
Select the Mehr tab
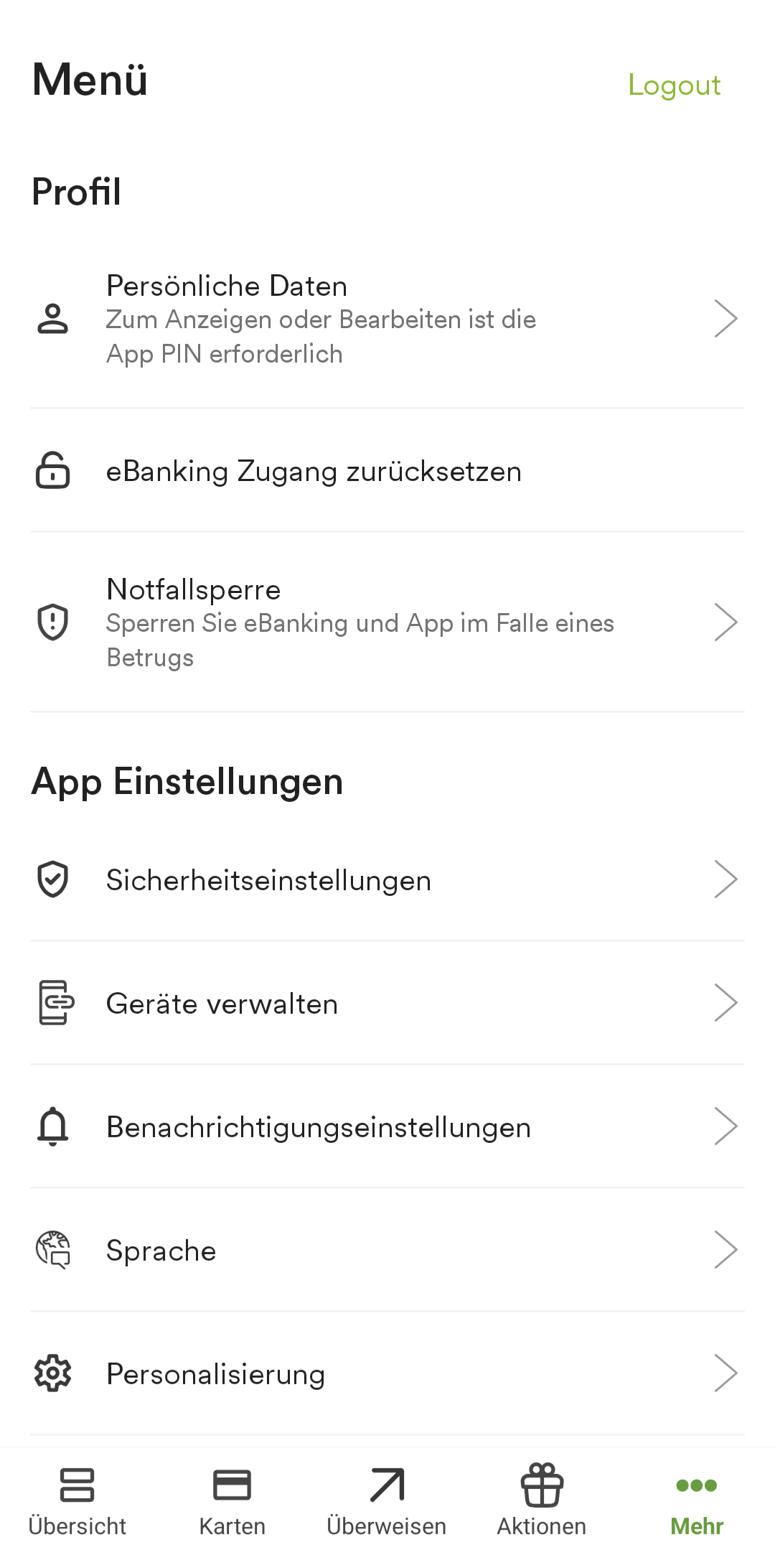pos(697,1502)
